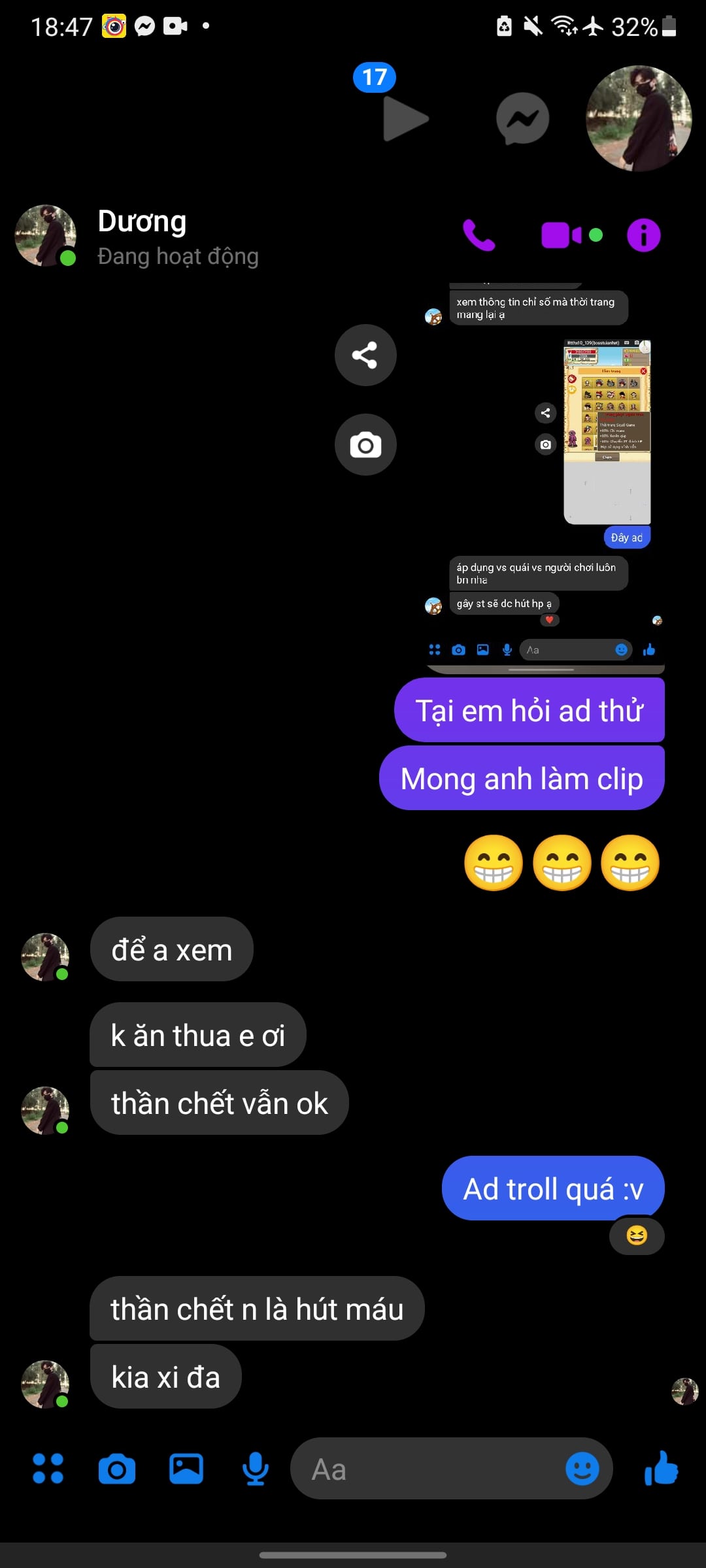Open more apps four-dot menu
This screenshot has height=1568, width=706.
click(48, 1469)
